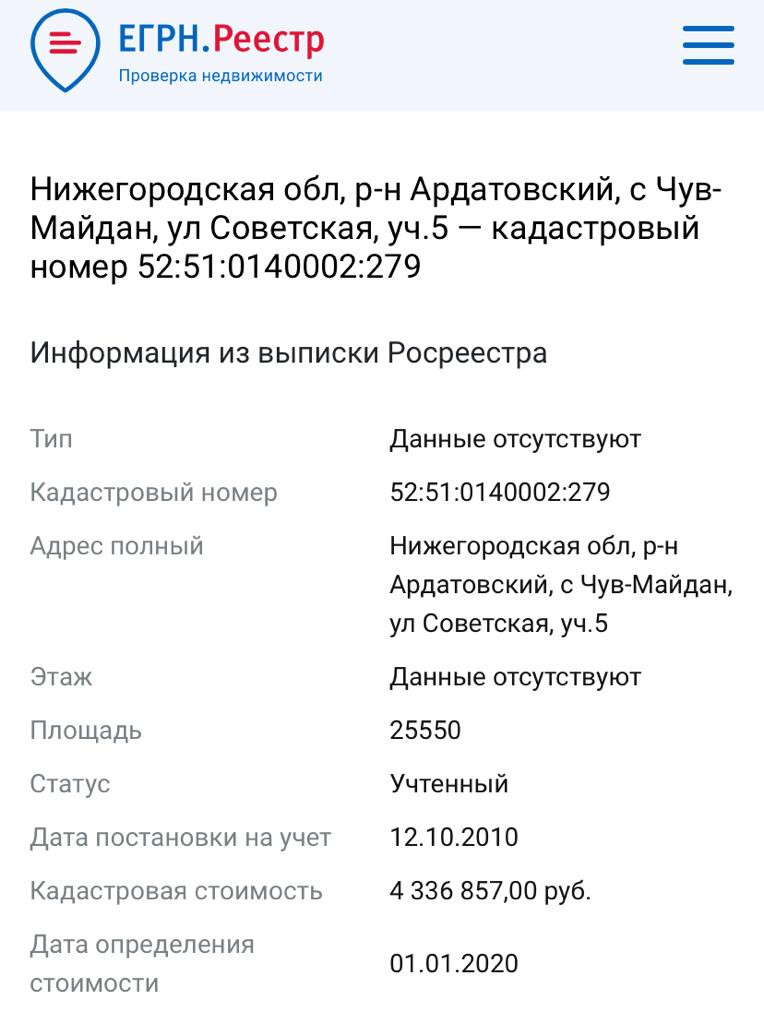Open the hamburger menu
This screenshot has height=1024, width=764.
708,46
